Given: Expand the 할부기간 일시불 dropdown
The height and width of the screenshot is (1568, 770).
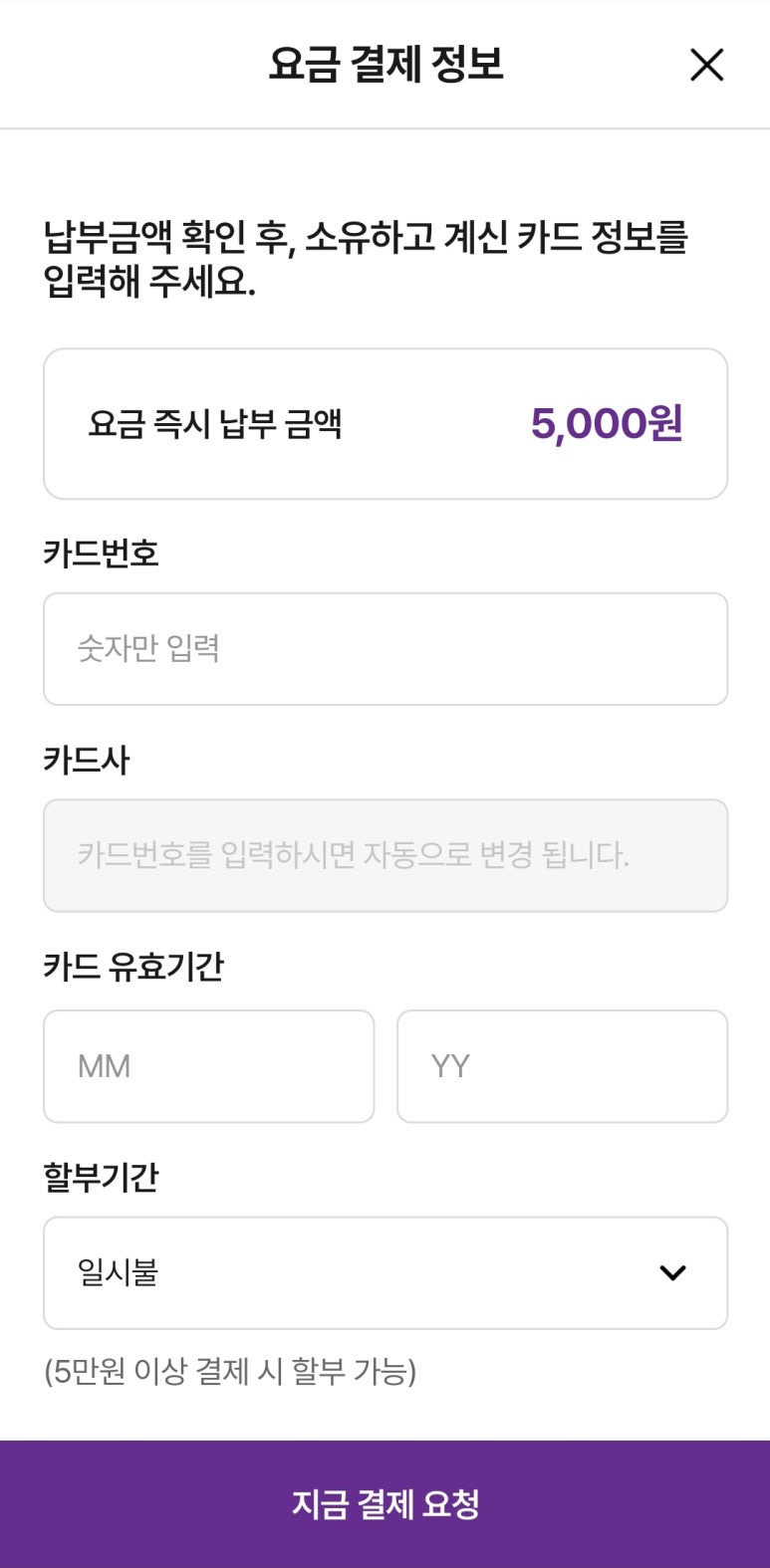Looking at the screenshot, I should click(385, 1272).
